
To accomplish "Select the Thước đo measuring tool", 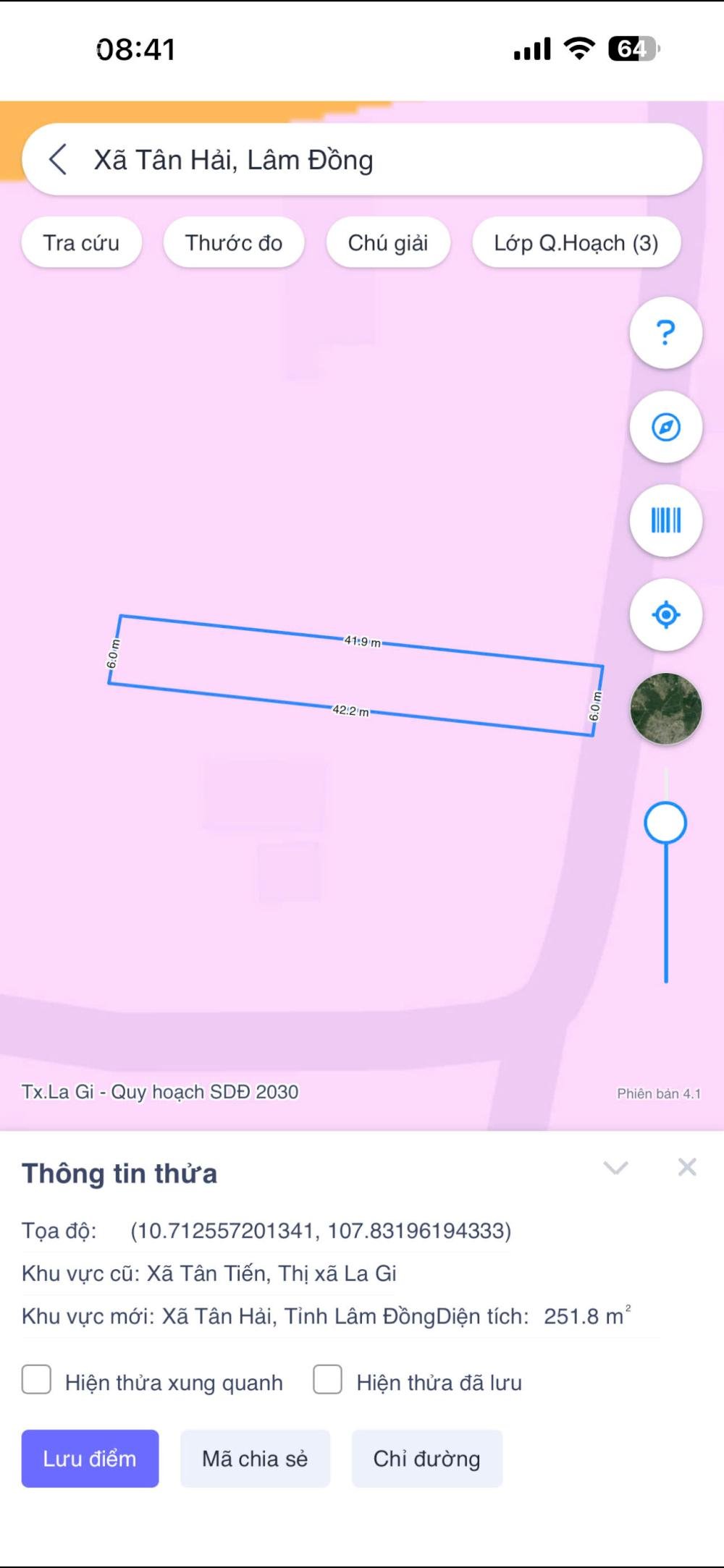I will 234,243.
